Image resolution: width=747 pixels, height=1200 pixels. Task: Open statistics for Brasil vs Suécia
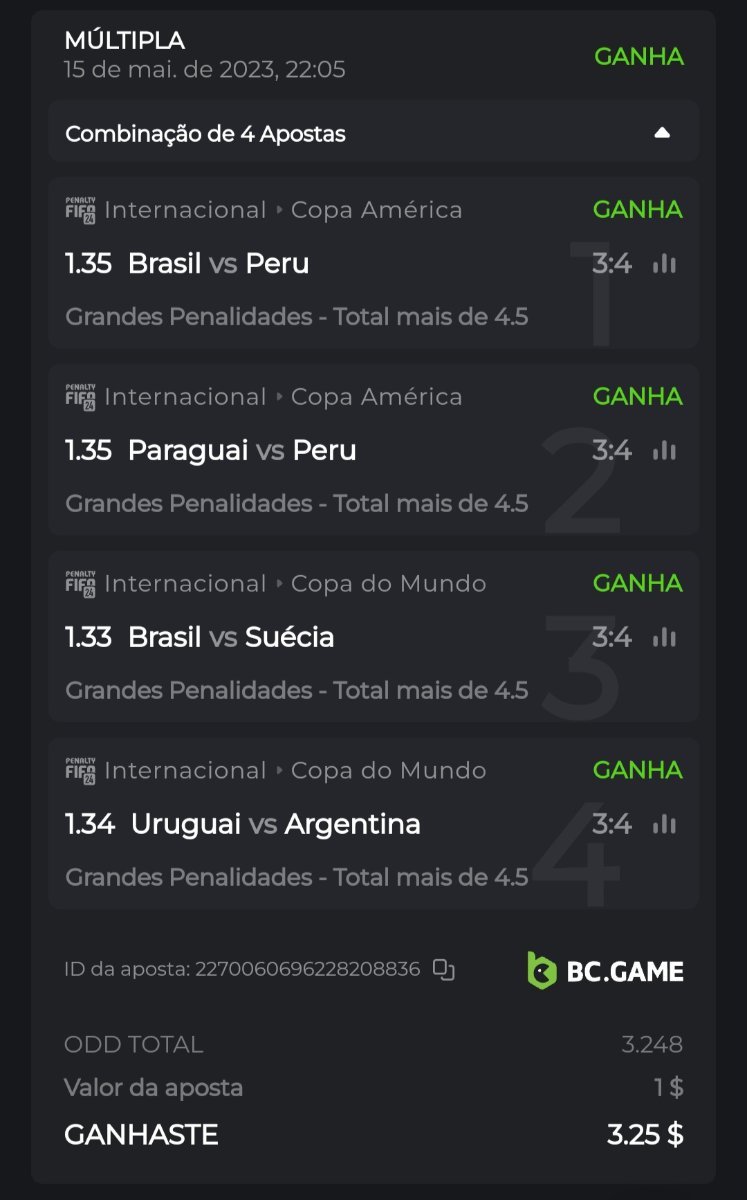click(664, 638)
